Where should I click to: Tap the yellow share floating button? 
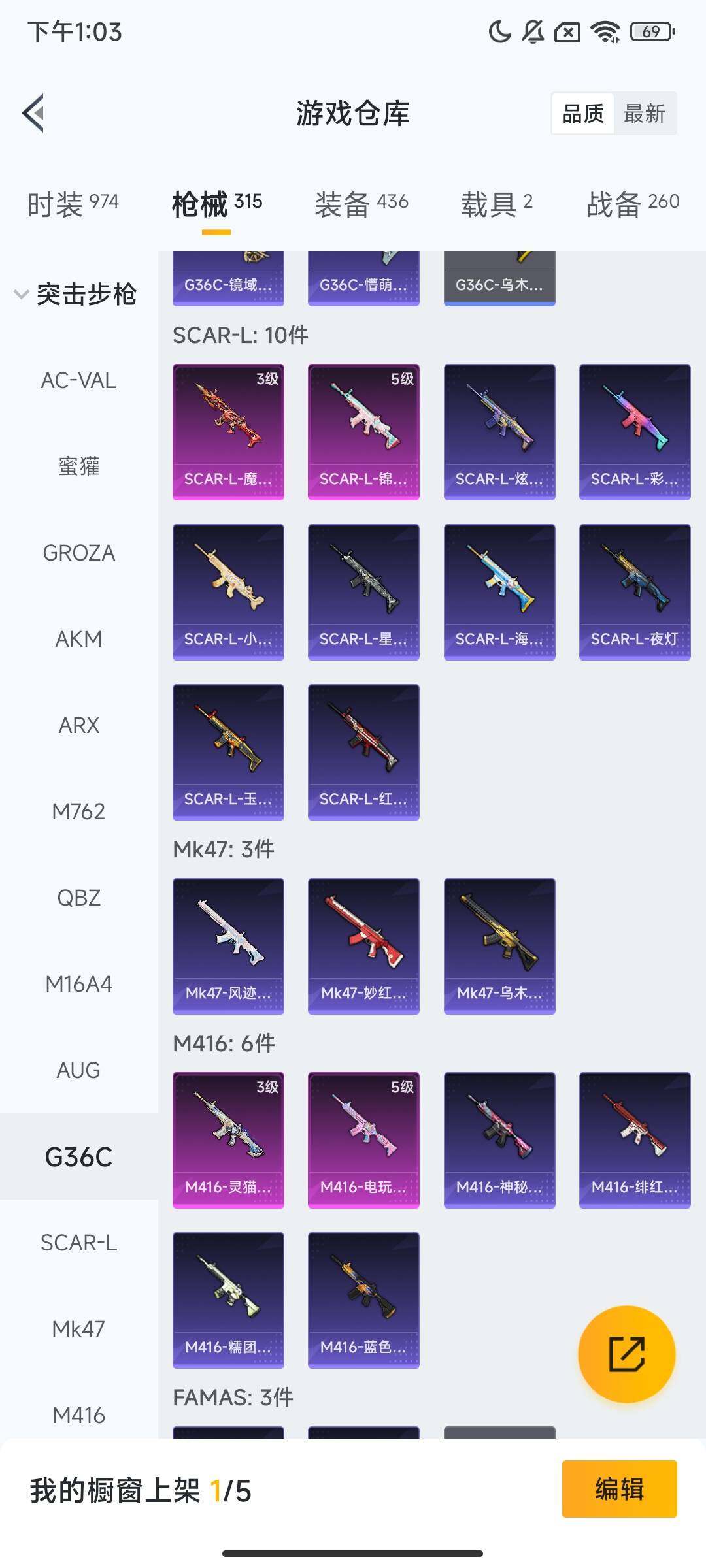[626, 1354]
